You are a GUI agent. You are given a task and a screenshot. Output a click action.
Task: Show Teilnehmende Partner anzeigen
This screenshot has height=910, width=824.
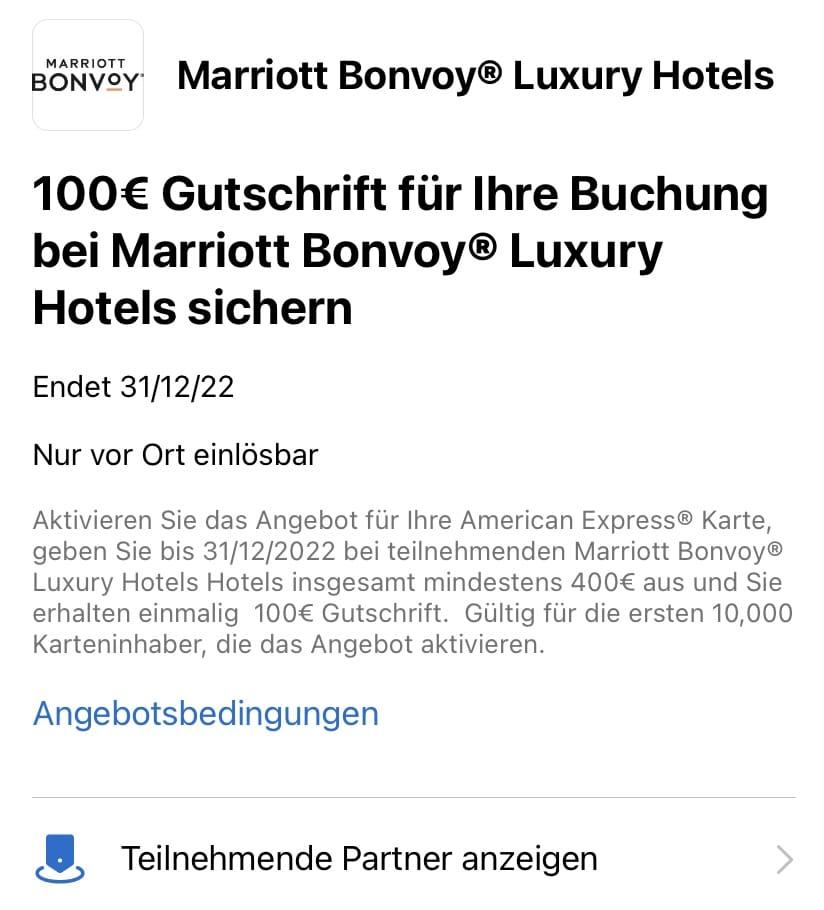pos(359,858)
